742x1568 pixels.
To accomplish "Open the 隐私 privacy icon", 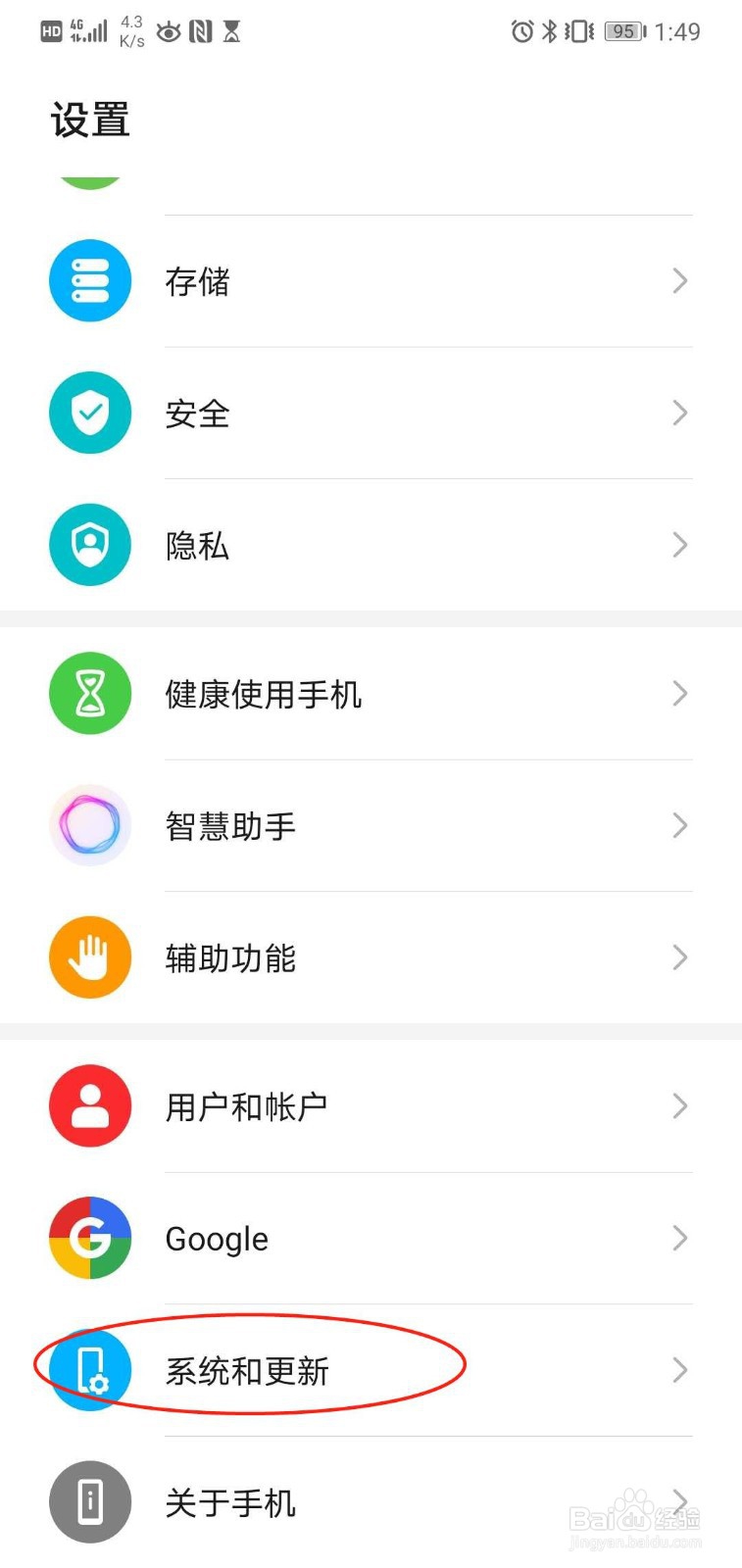I will (89, 545).
